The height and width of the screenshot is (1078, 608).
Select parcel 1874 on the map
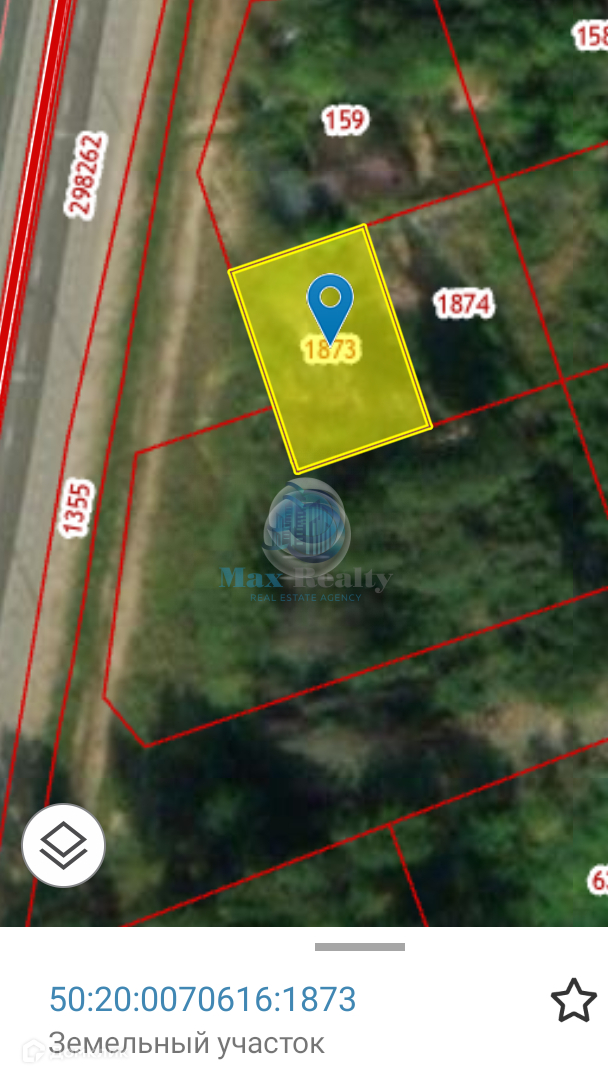pos(464,303)
